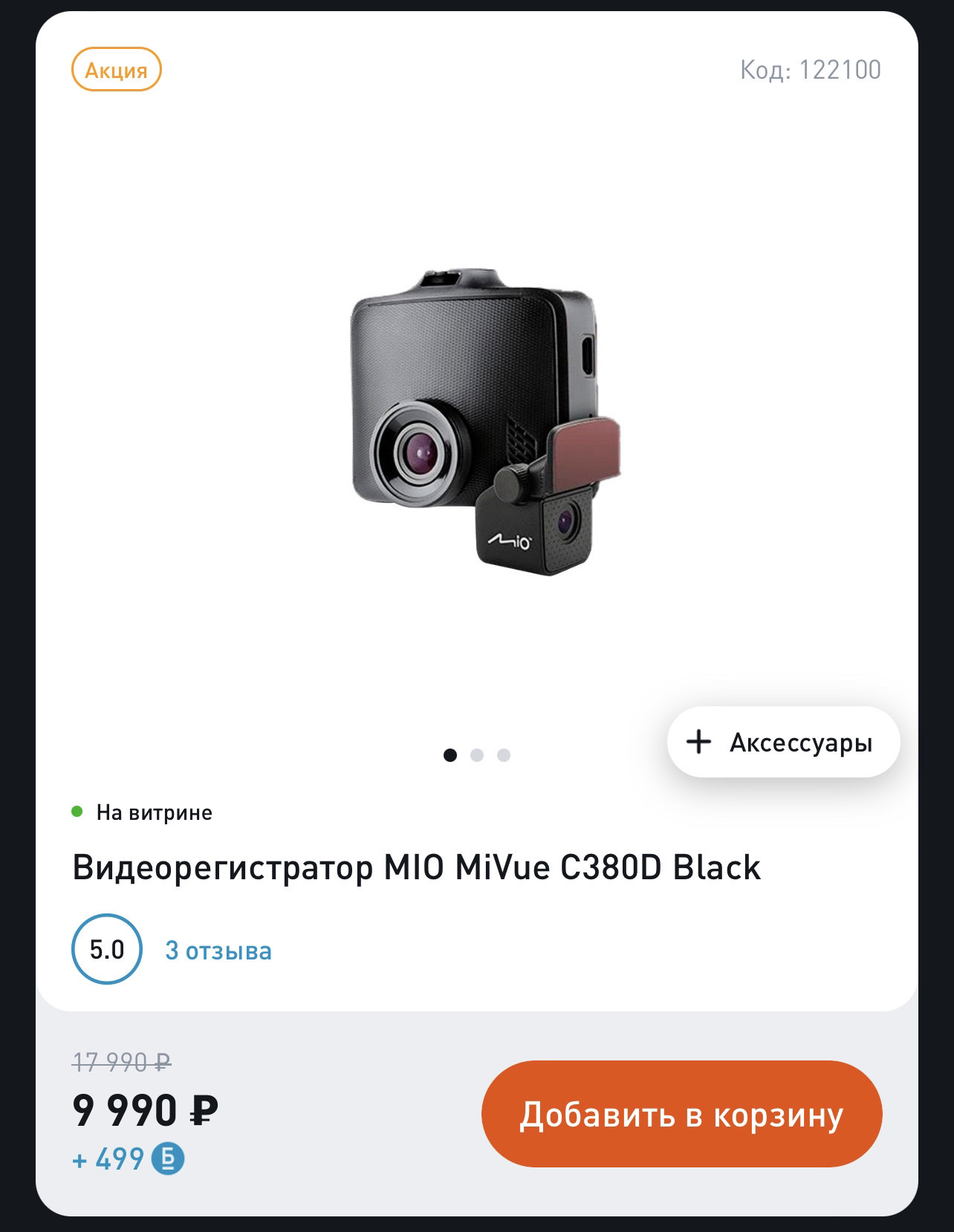Image resolution: width=954 pixels, height=1232 pixels.
Task: Open the 5.0 rating circle
Action: coord(107,949)
